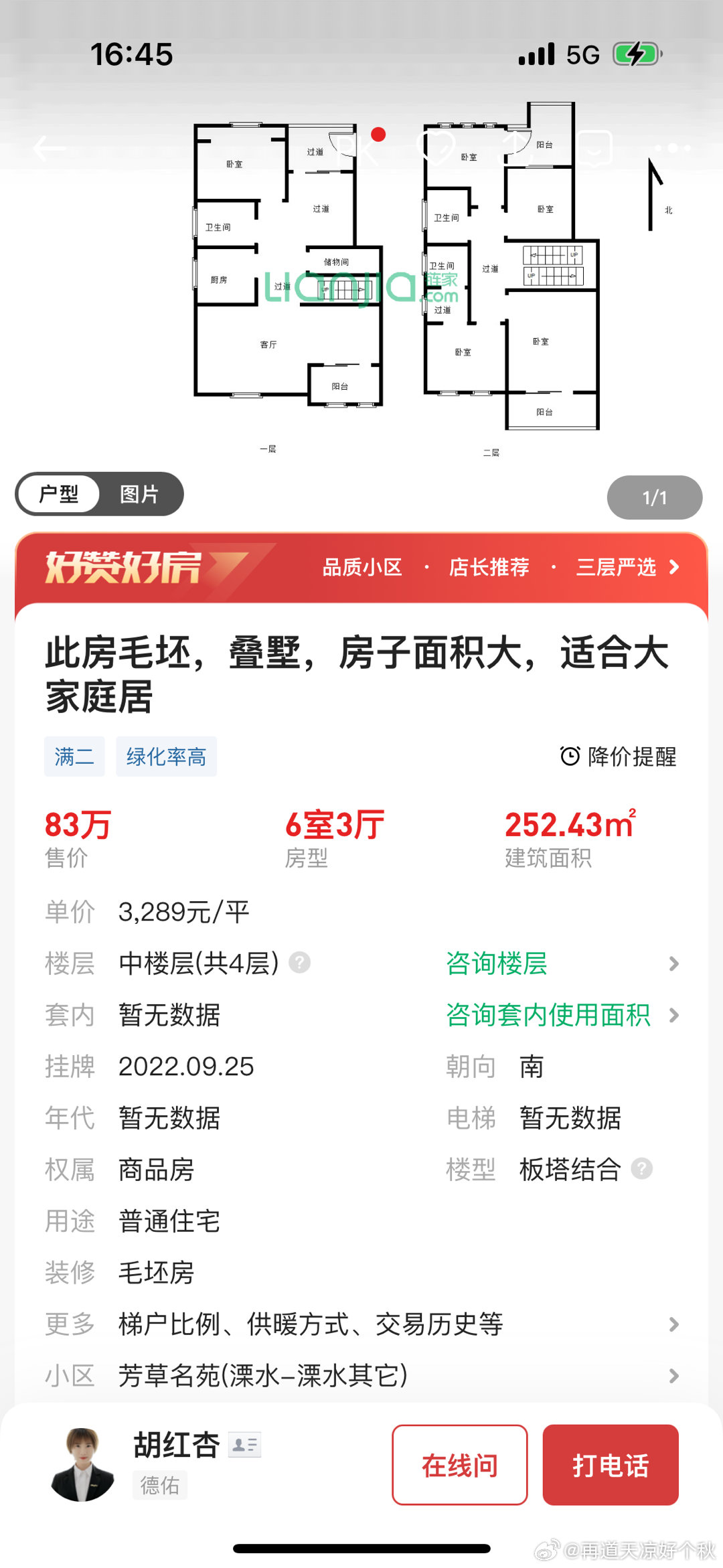Select the 户型 segment

pyautogui.click(x=59, y=494)
